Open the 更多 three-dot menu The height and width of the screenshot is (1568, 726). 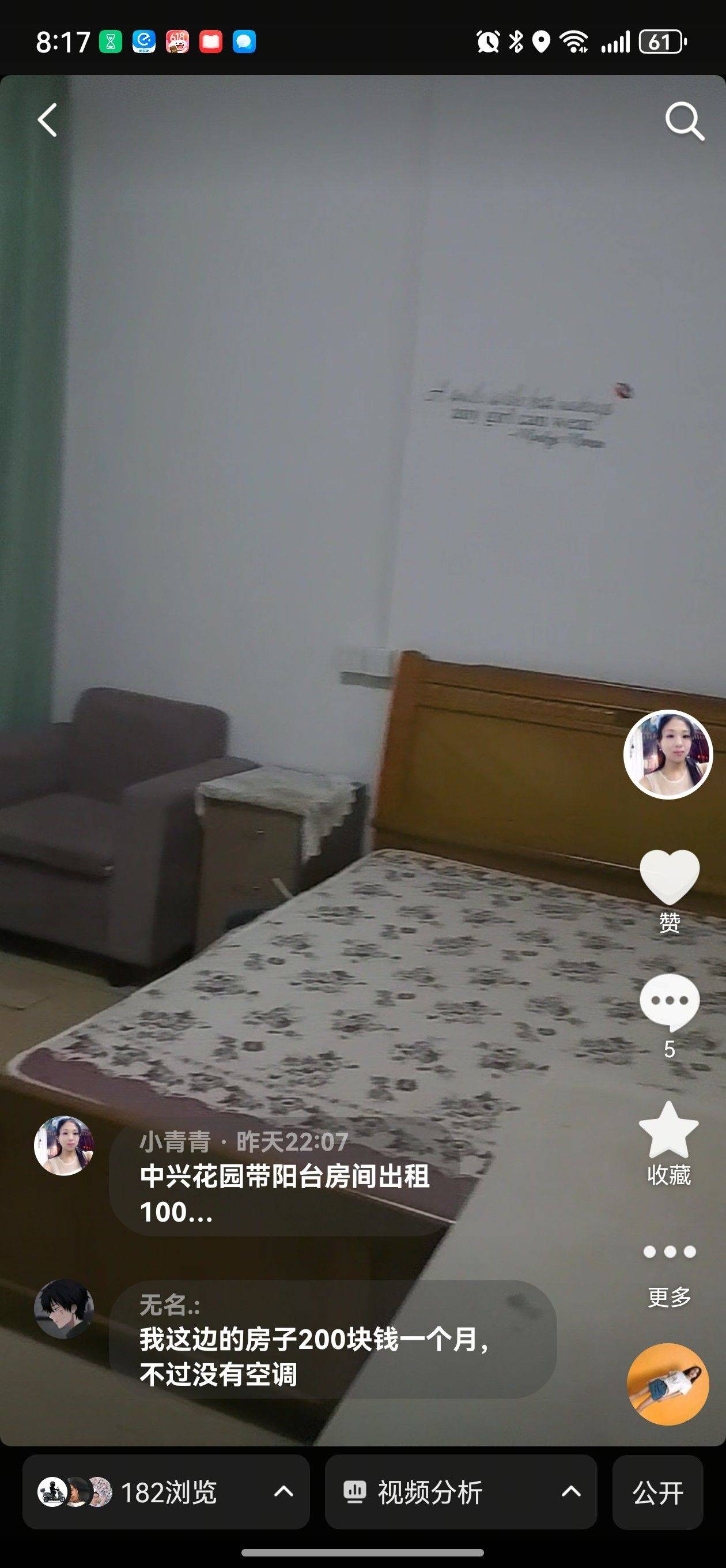click(669, 1253)
